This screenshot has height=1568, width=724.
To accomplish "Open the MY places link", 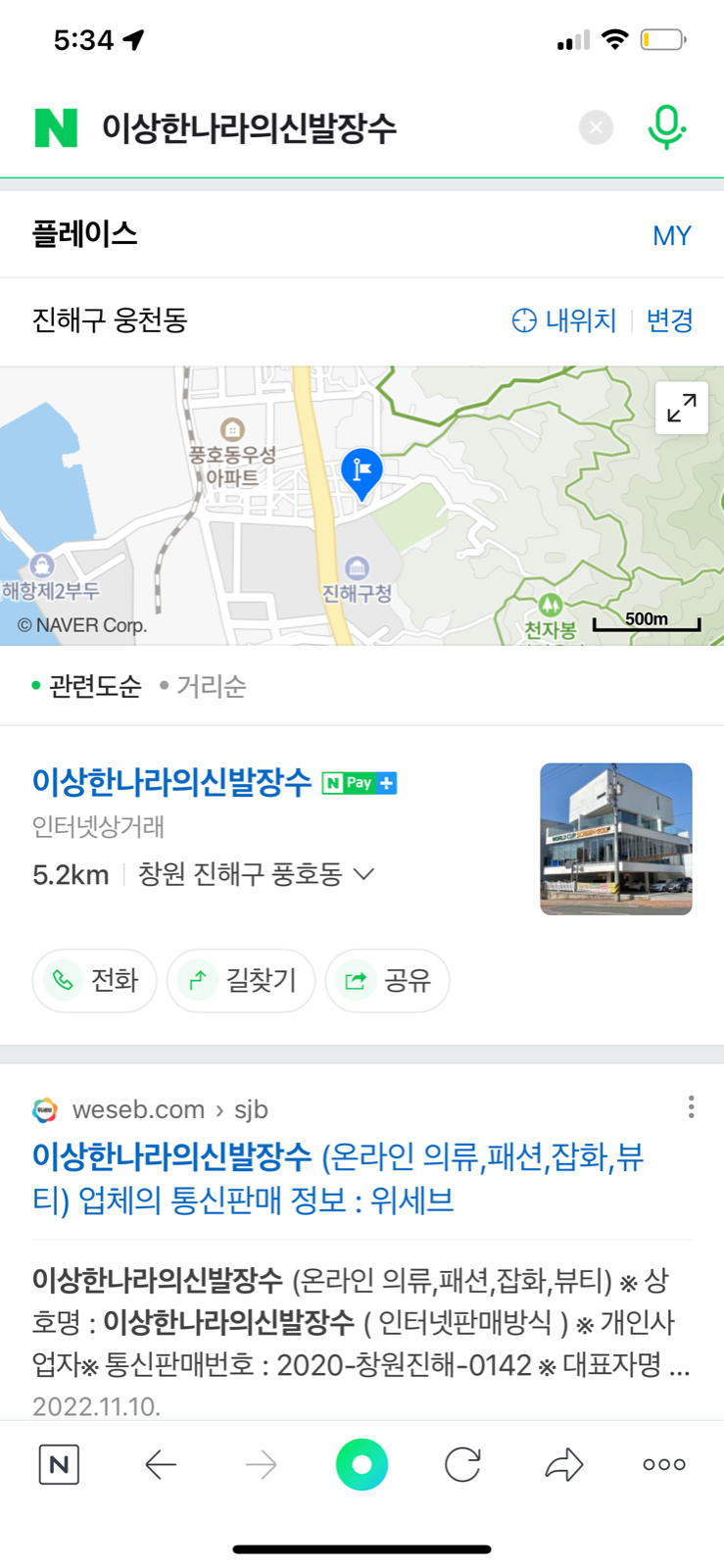I will pyautogui.click(x=672, y=236).
